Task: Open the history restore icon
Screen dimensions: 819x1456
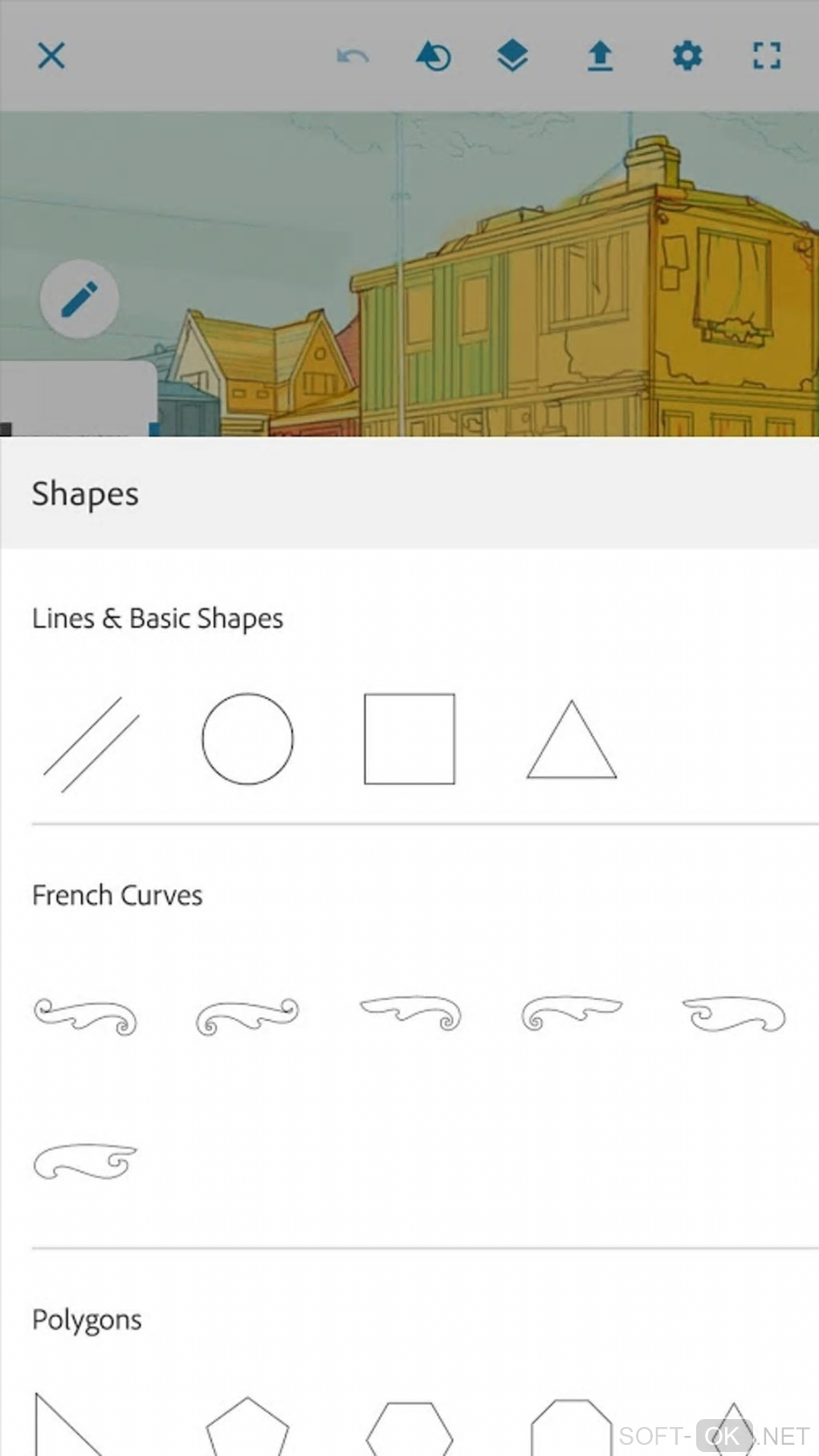Action: [x=434, y=56]
